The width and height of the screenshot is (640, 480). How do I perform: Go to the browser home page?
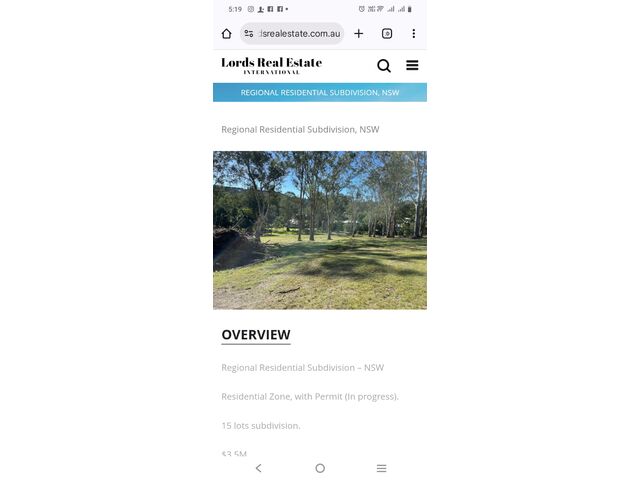(x=227, y=34)
